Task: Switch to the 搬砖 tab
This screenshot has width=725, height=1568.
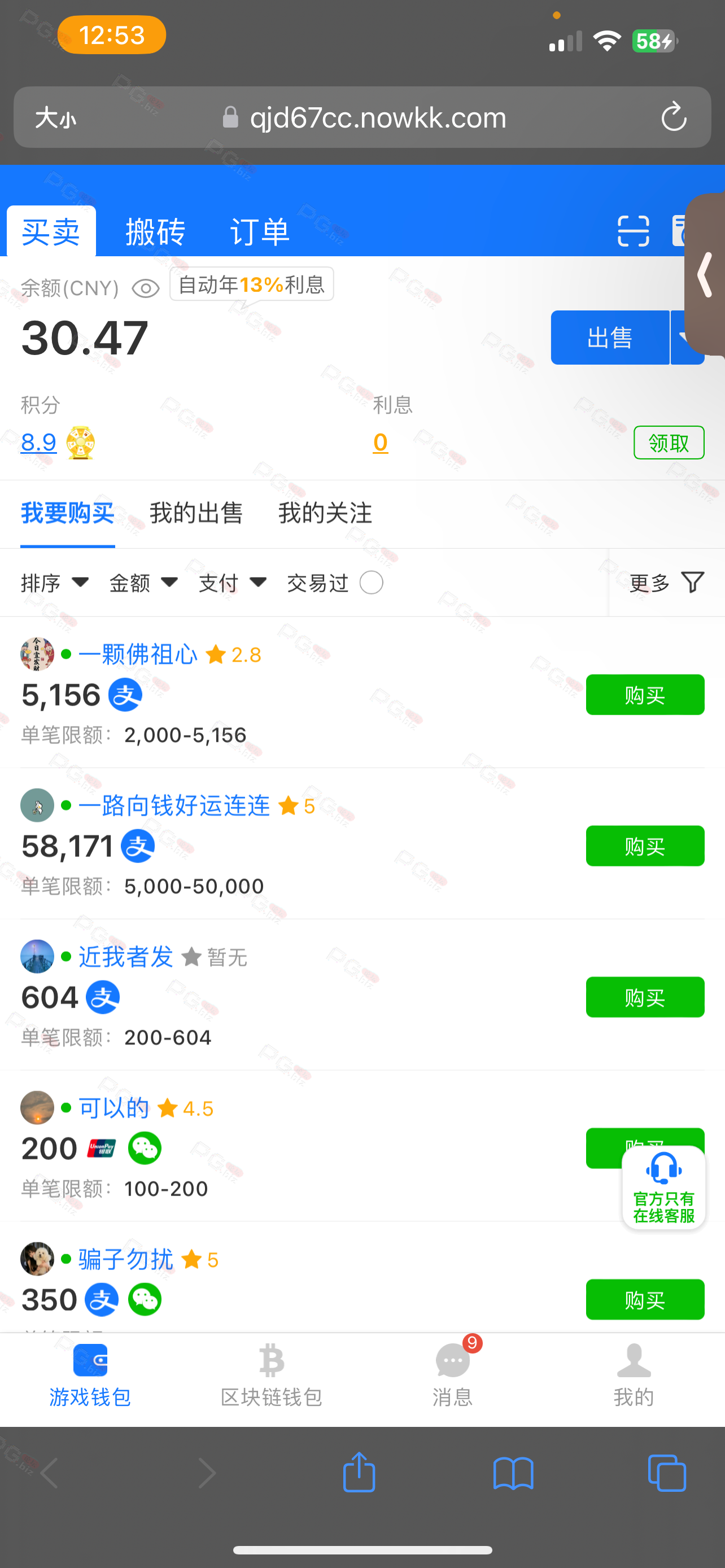Action: (x=155, y=232)
